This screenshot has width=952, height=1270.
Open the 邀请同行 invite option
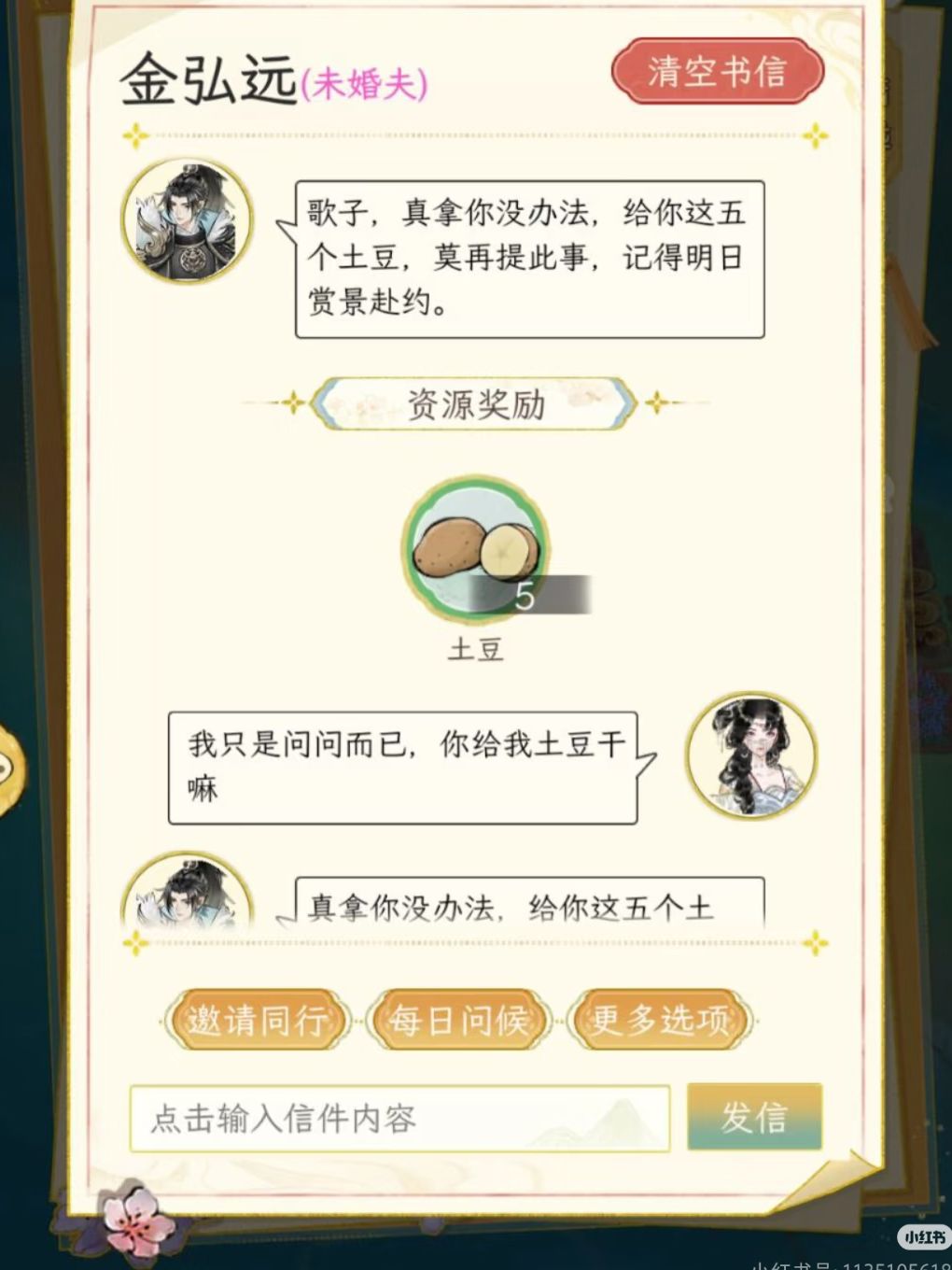259,1021
